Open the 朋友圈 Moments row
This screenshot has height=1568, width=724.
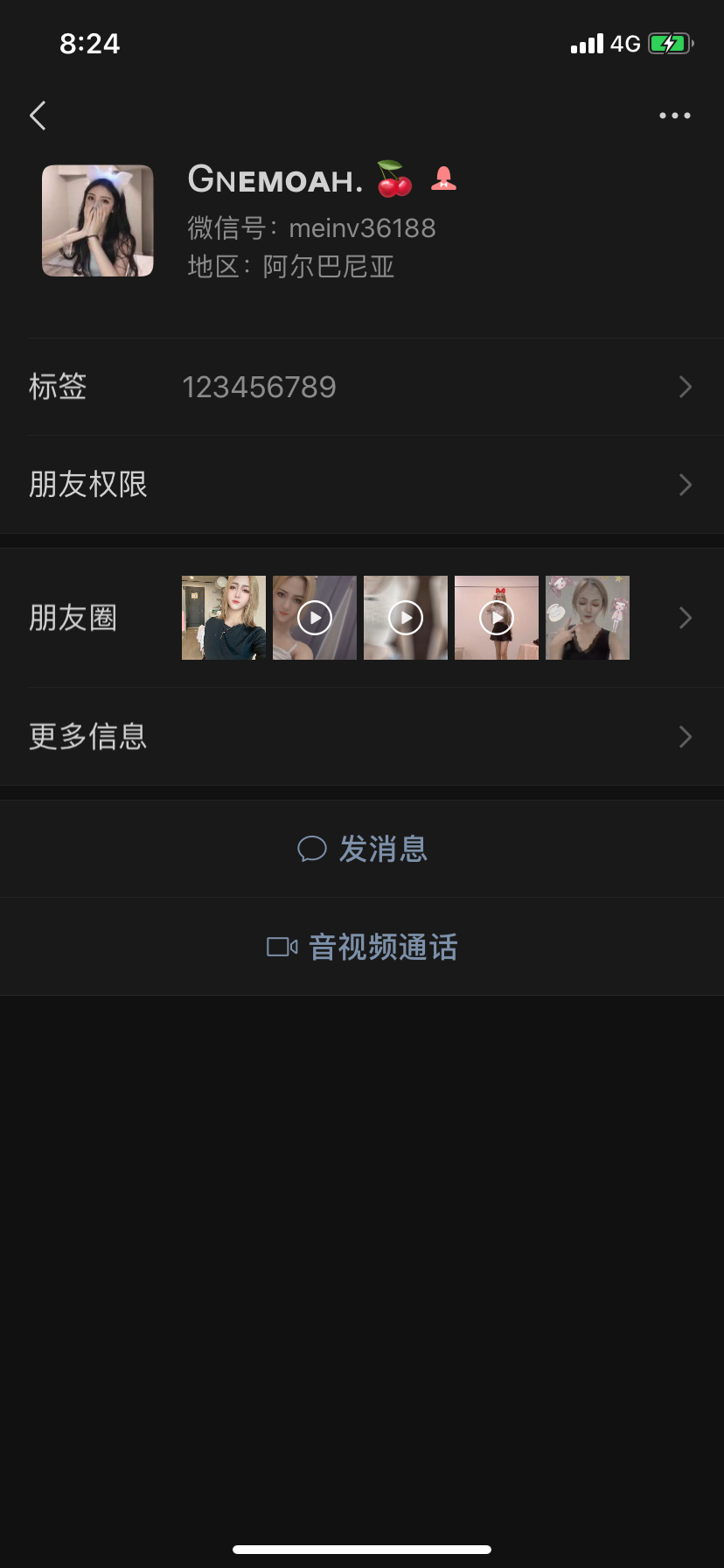pos(362,618)
